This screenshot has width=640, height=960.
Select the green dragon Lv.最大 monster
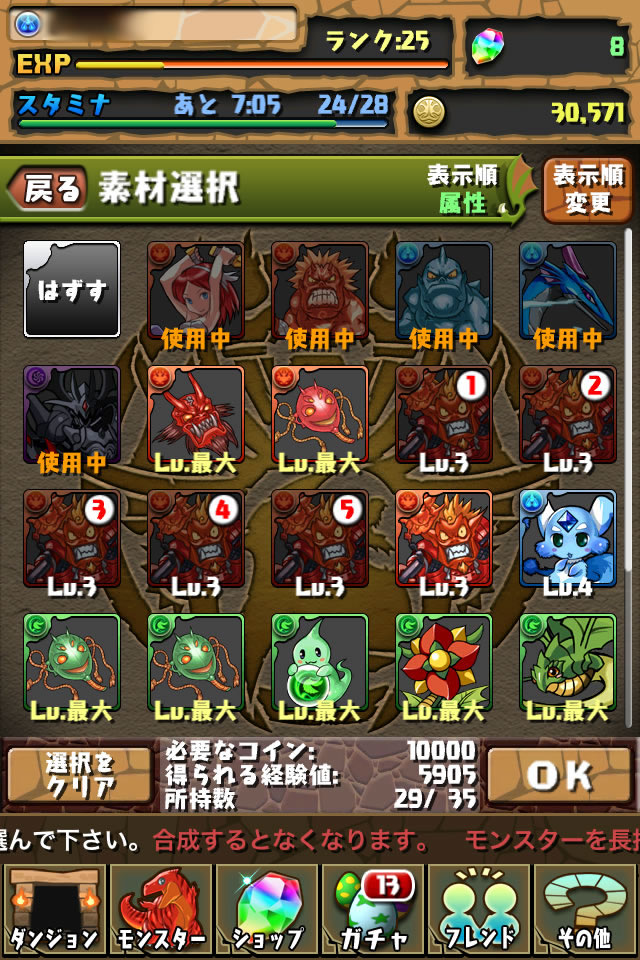pos(567,661)
